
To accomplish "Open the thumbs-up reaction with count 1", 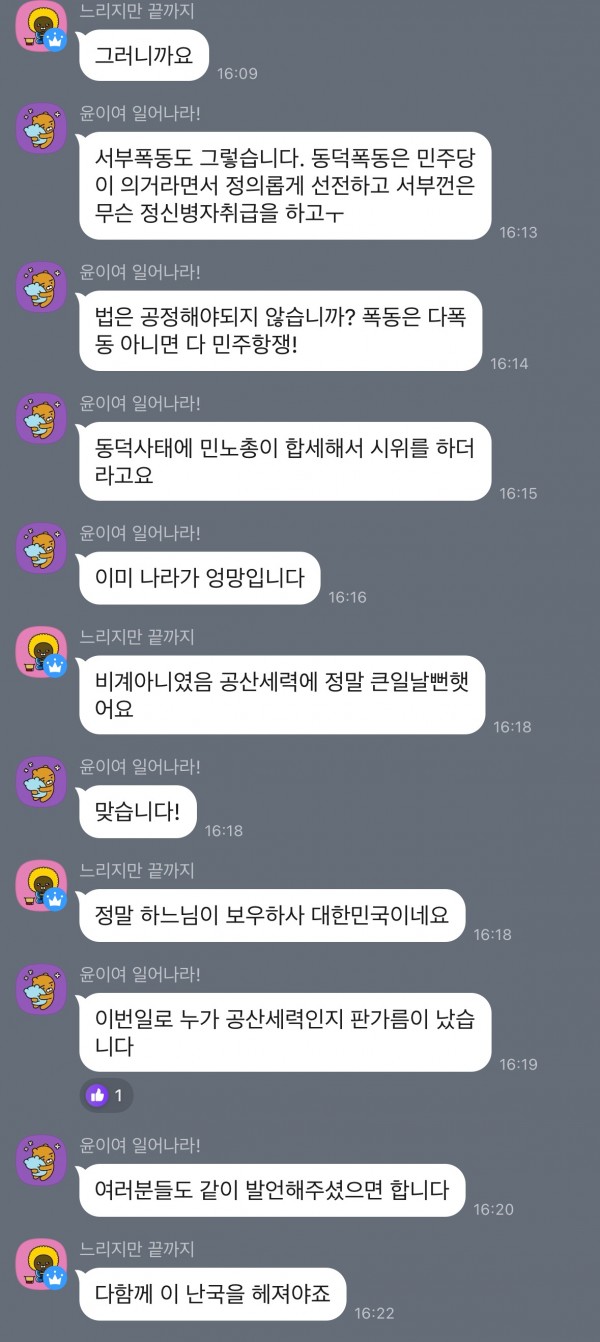I will click(x=106, y=1095).
